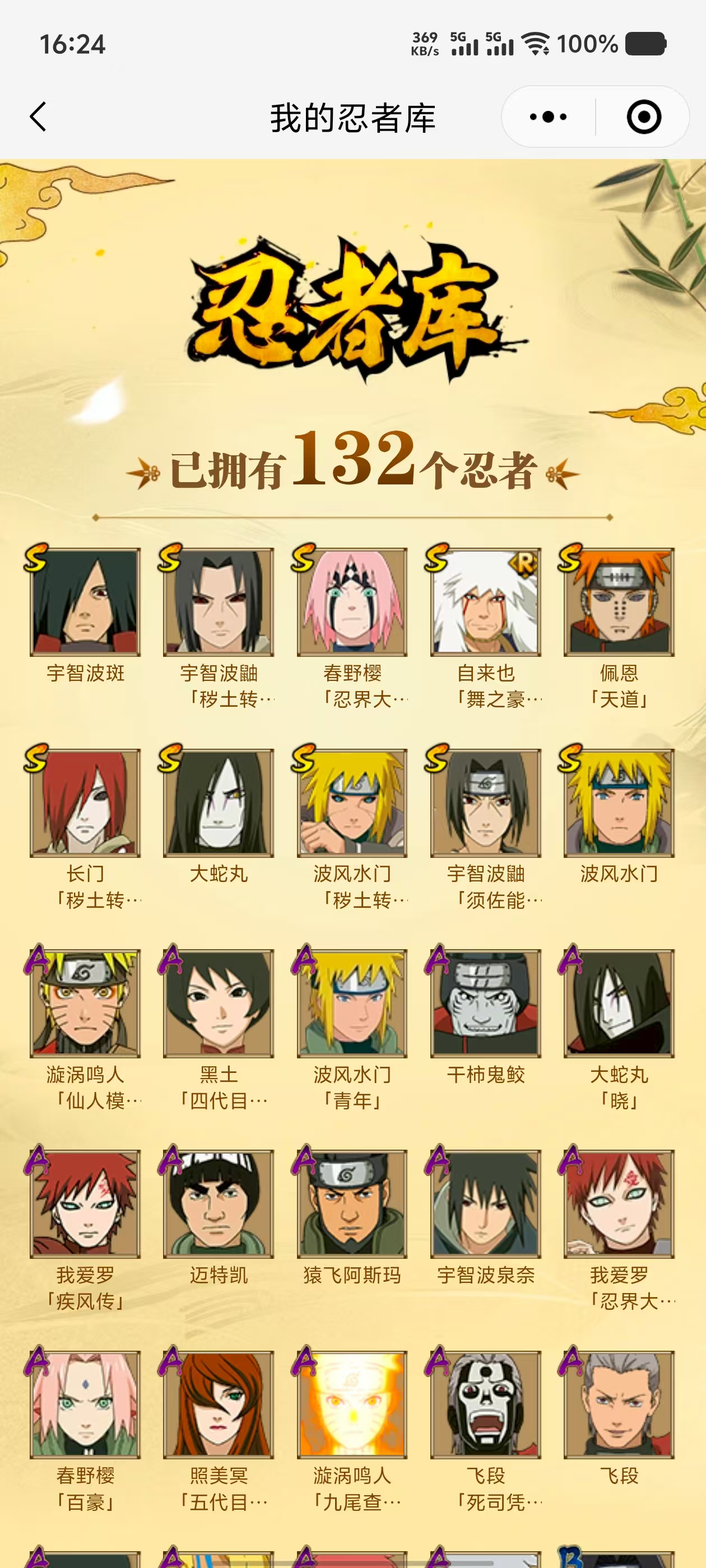The image size is (706, 1568).
Task: Select 波风水门「青年」 ninja
Action: tap(352, 1003)
